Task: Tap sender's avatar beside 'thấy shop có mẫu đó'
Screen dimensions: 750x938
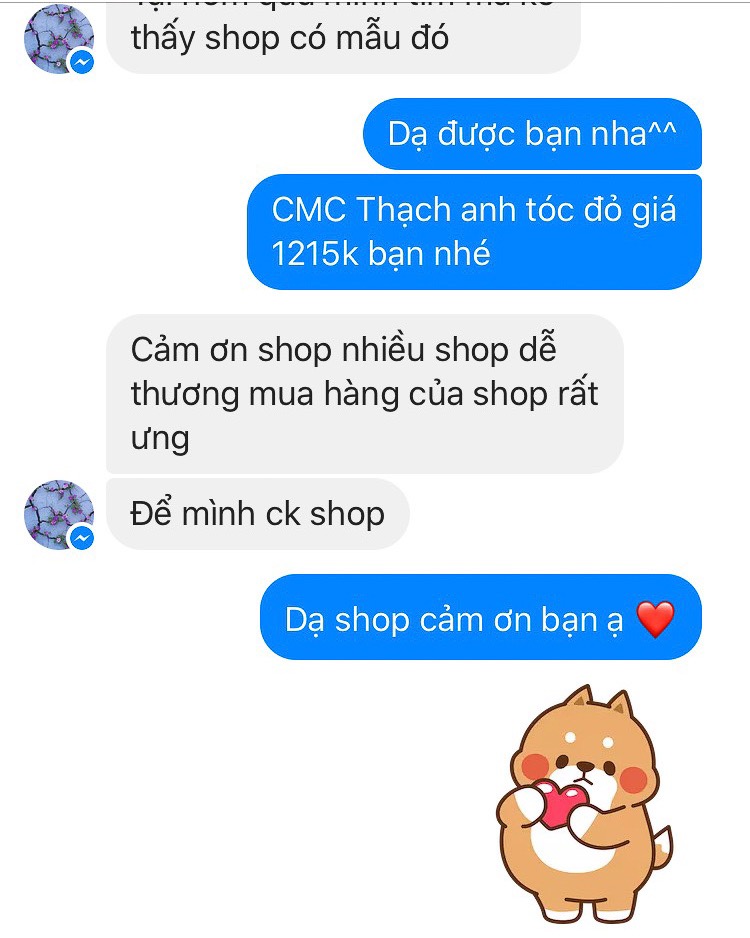Action: pos(59,40)
